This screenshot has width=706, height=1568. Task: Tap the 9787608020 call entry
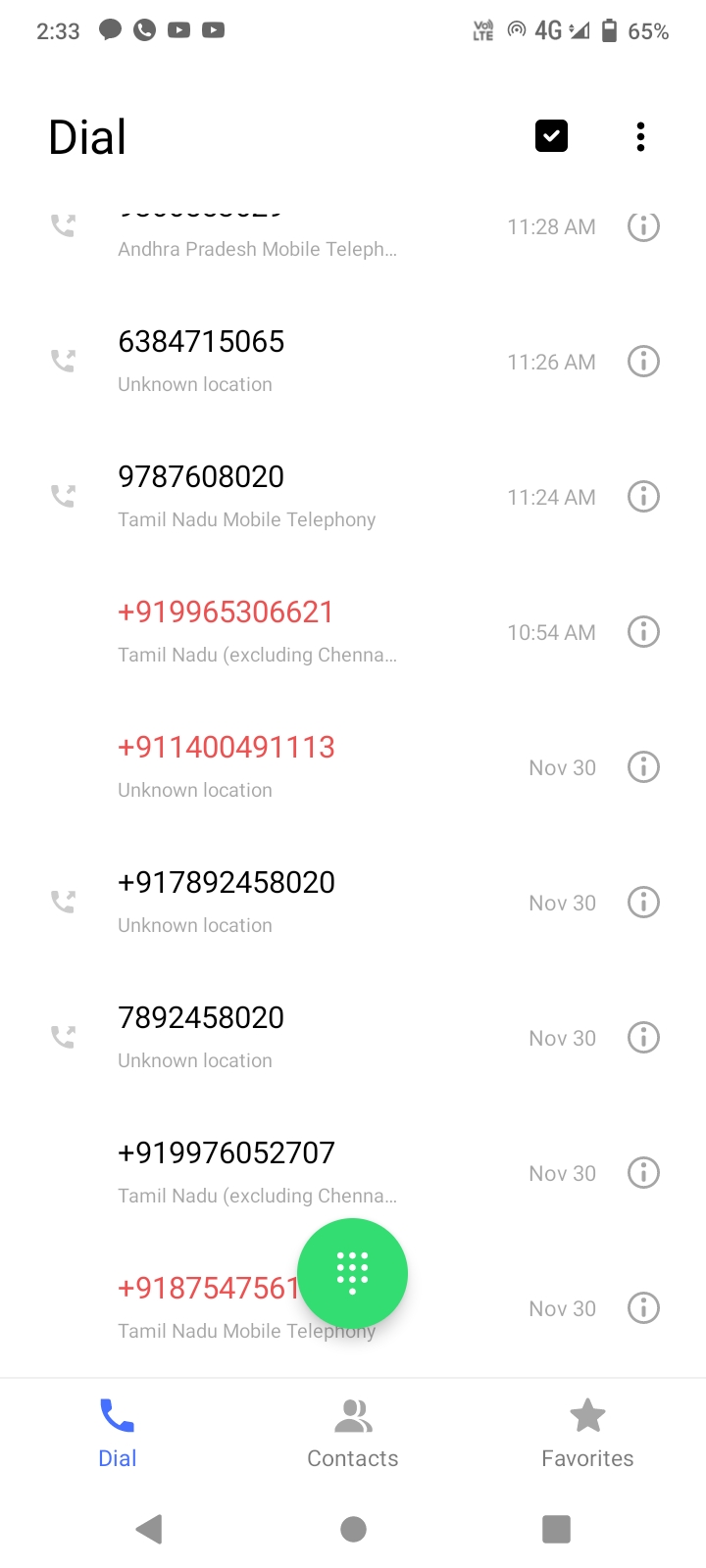click(x=201, y=477)
